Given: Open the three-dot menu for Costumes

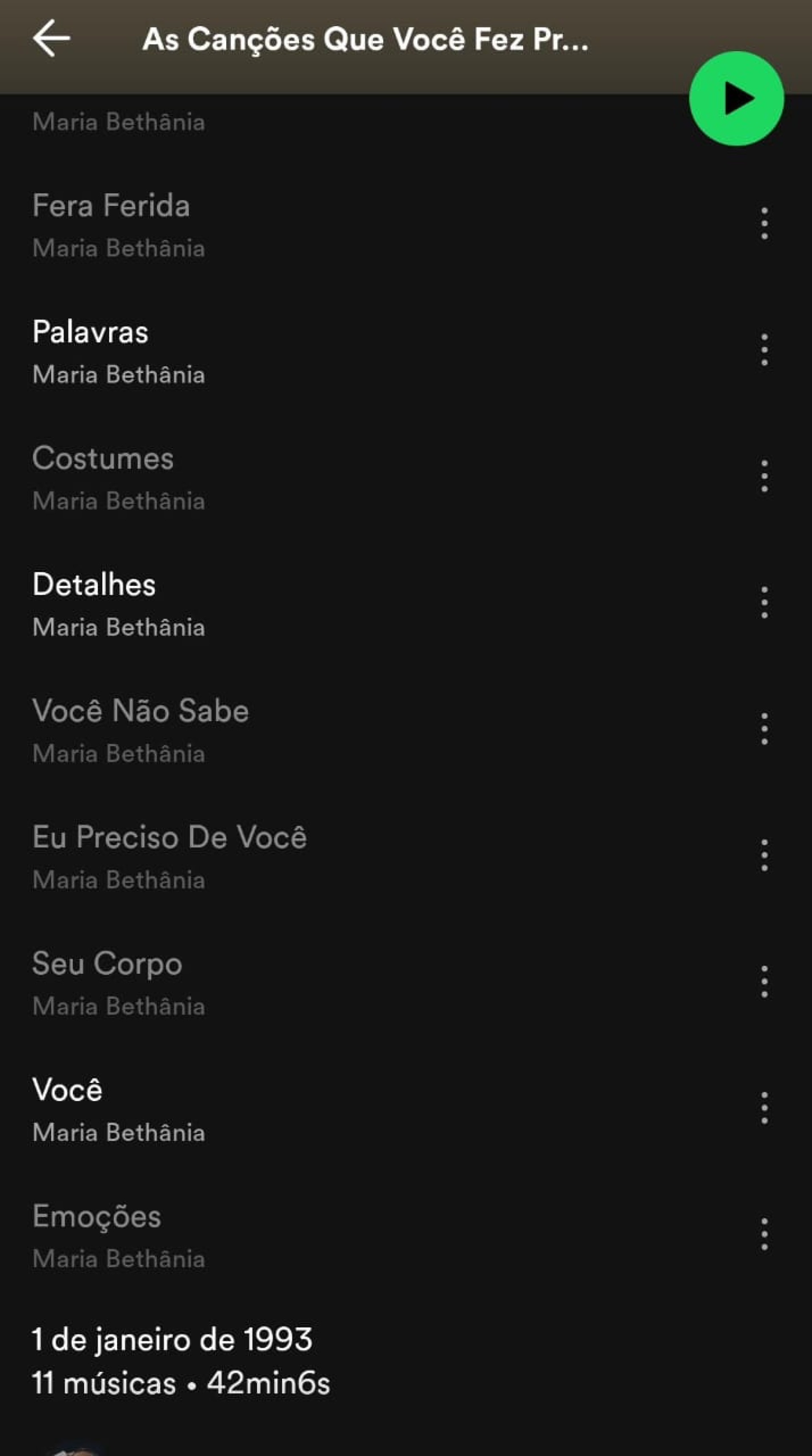Looking at the screenshot, I should pyautogui.click(x=763, y=476).
